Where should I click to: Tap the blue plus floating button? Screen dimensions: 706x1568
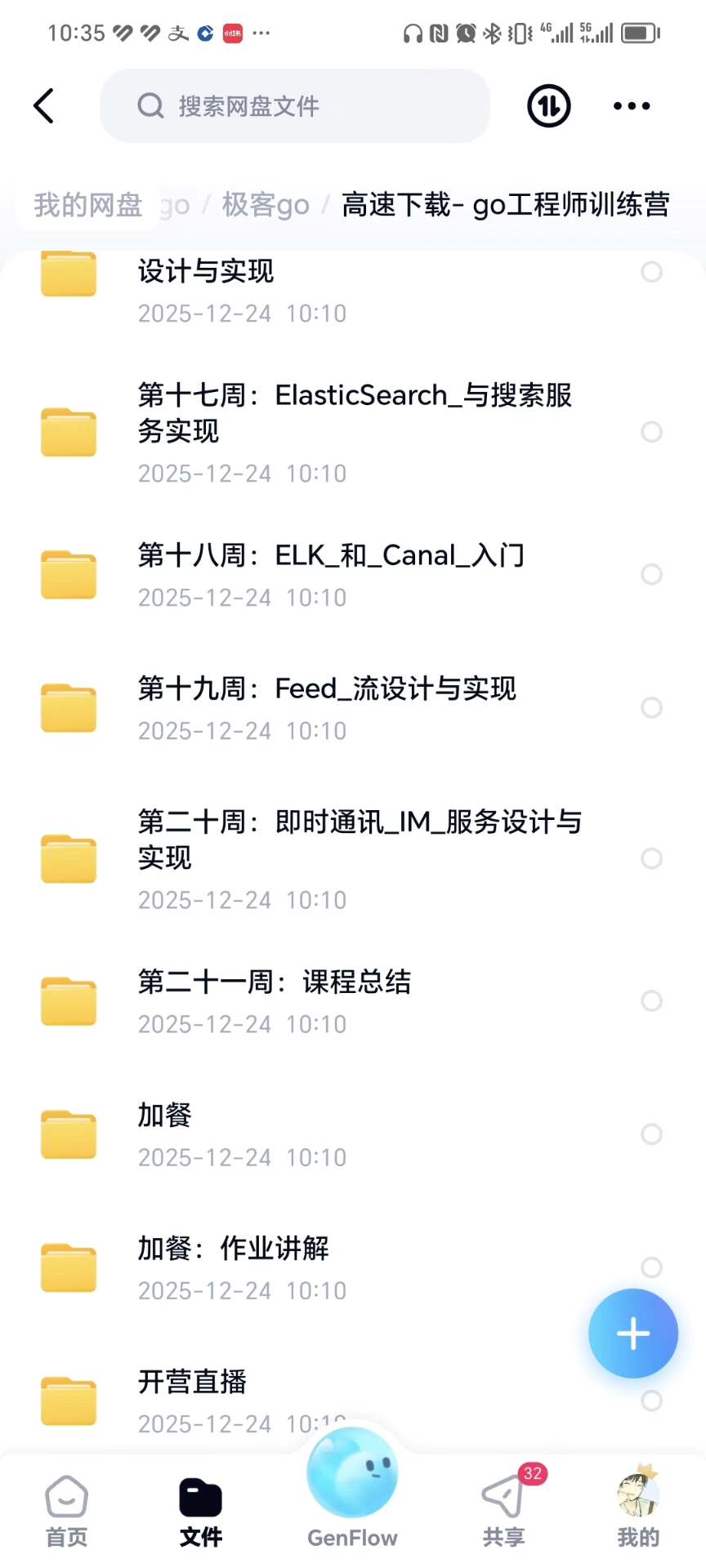coord(632,1334)
